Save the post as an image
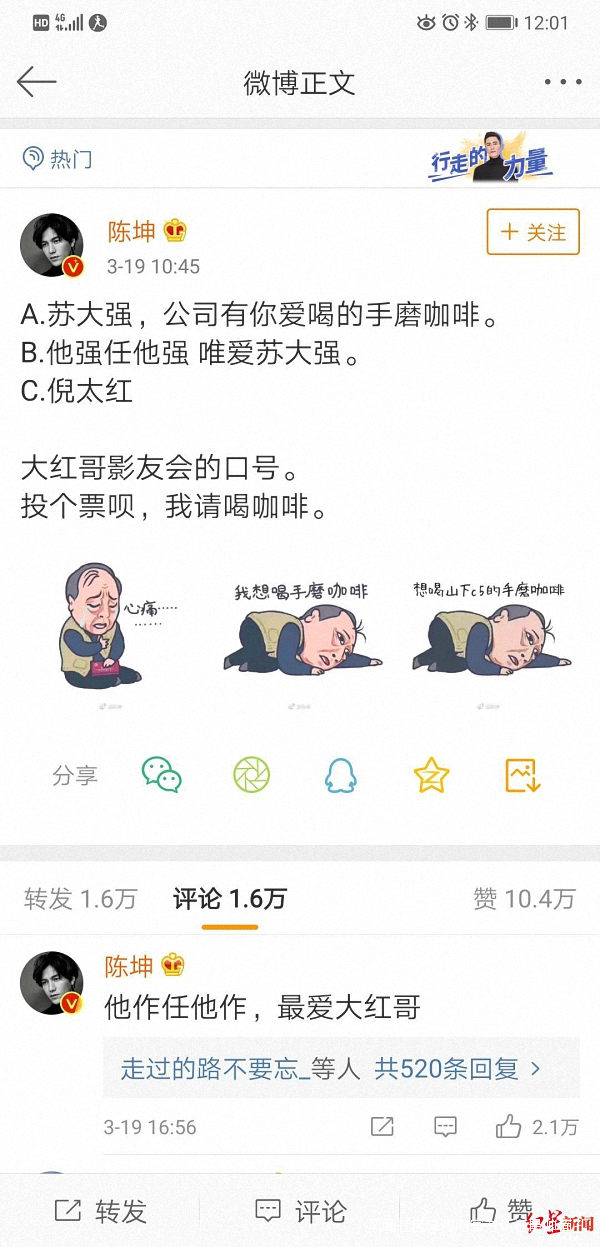600x1247 pixels. 522,774
